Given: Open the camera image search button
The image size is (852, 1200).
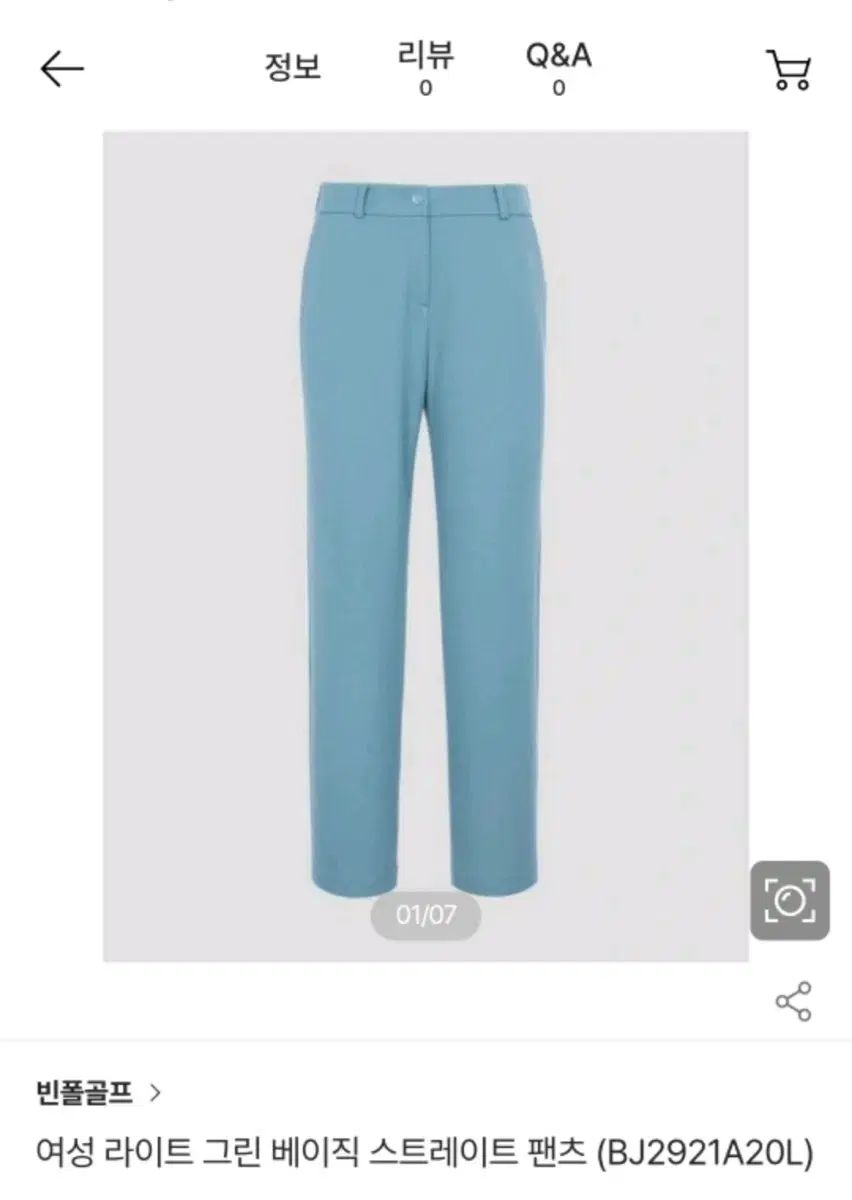Looking at the screenshot, I should [x=790, y=901].
